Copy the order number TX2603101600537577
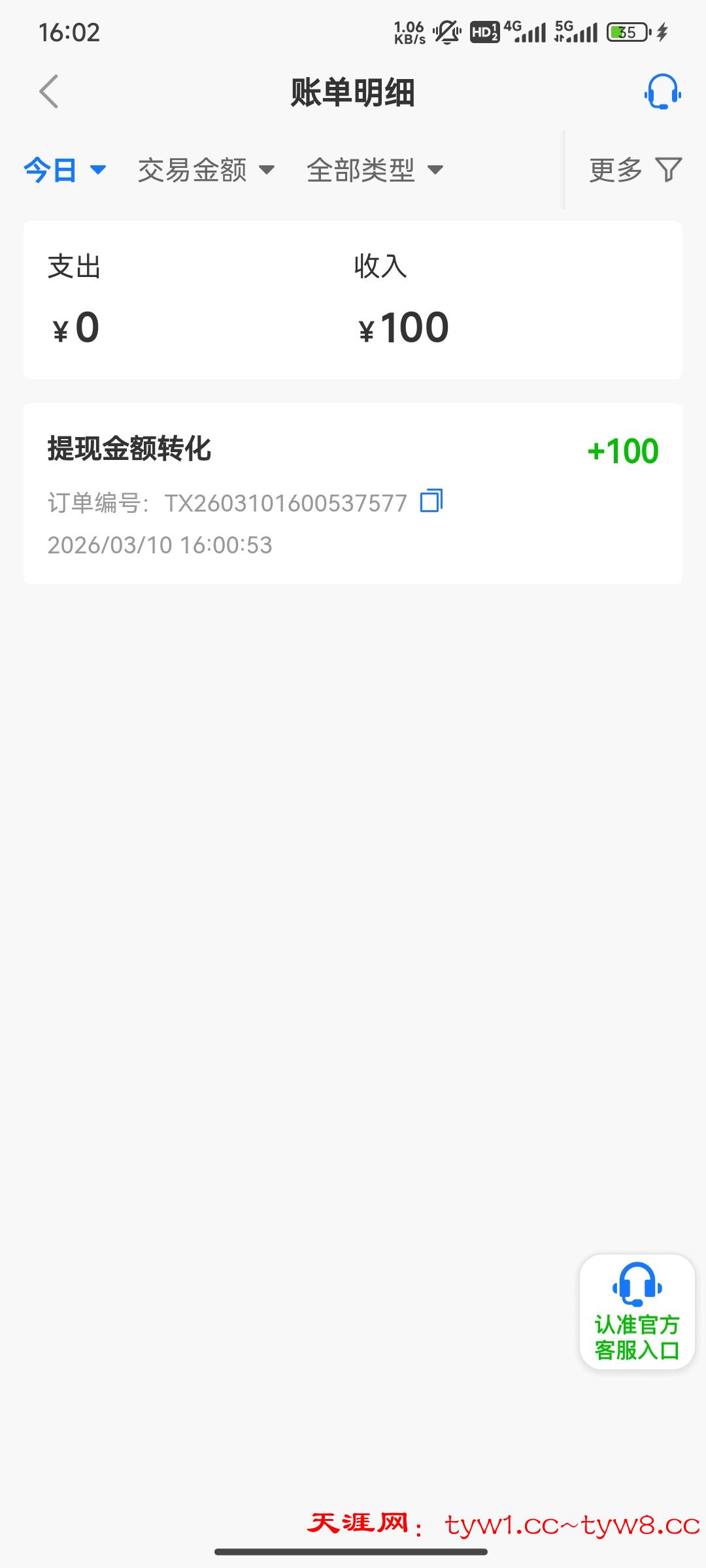 point(431,501)
